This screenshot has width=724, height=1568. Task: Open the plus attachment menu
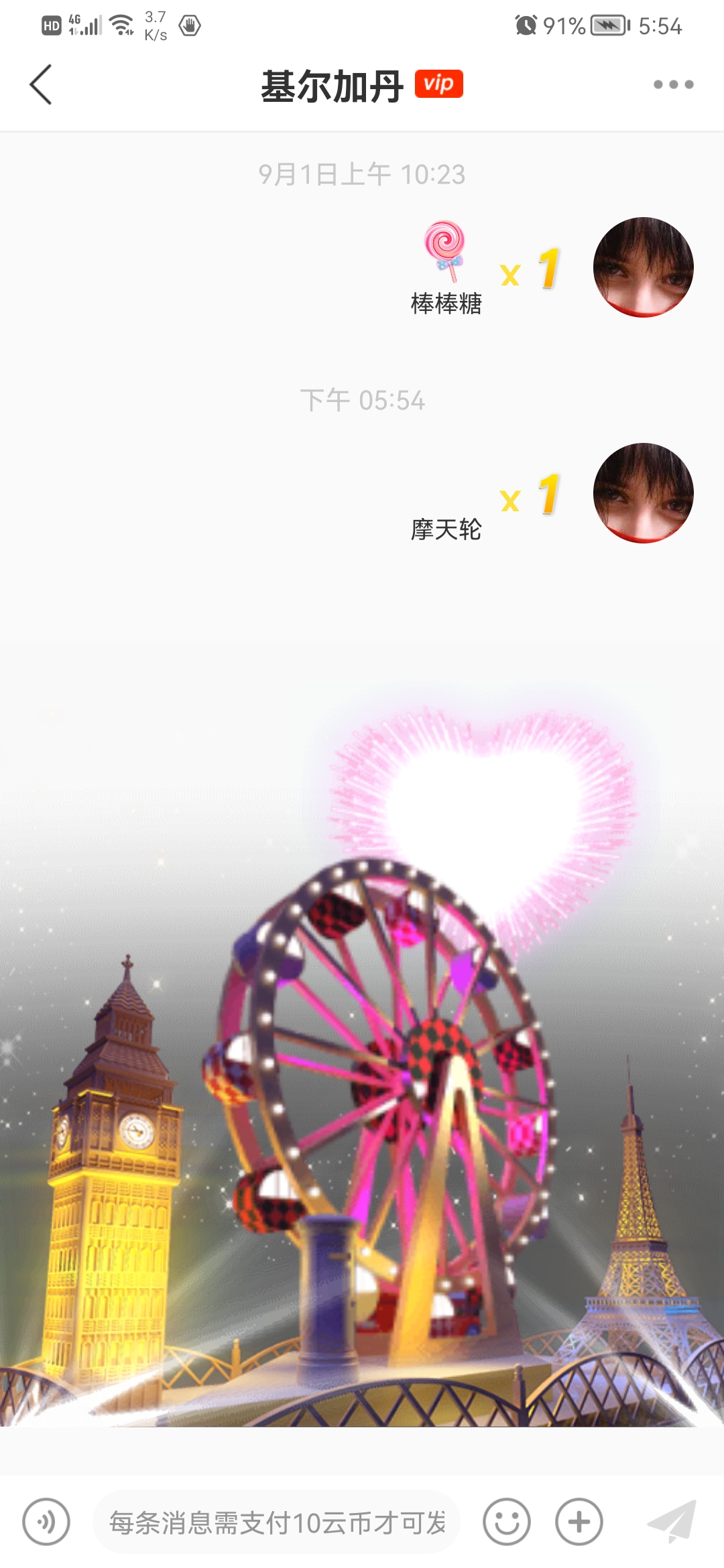click(579, 1522)
